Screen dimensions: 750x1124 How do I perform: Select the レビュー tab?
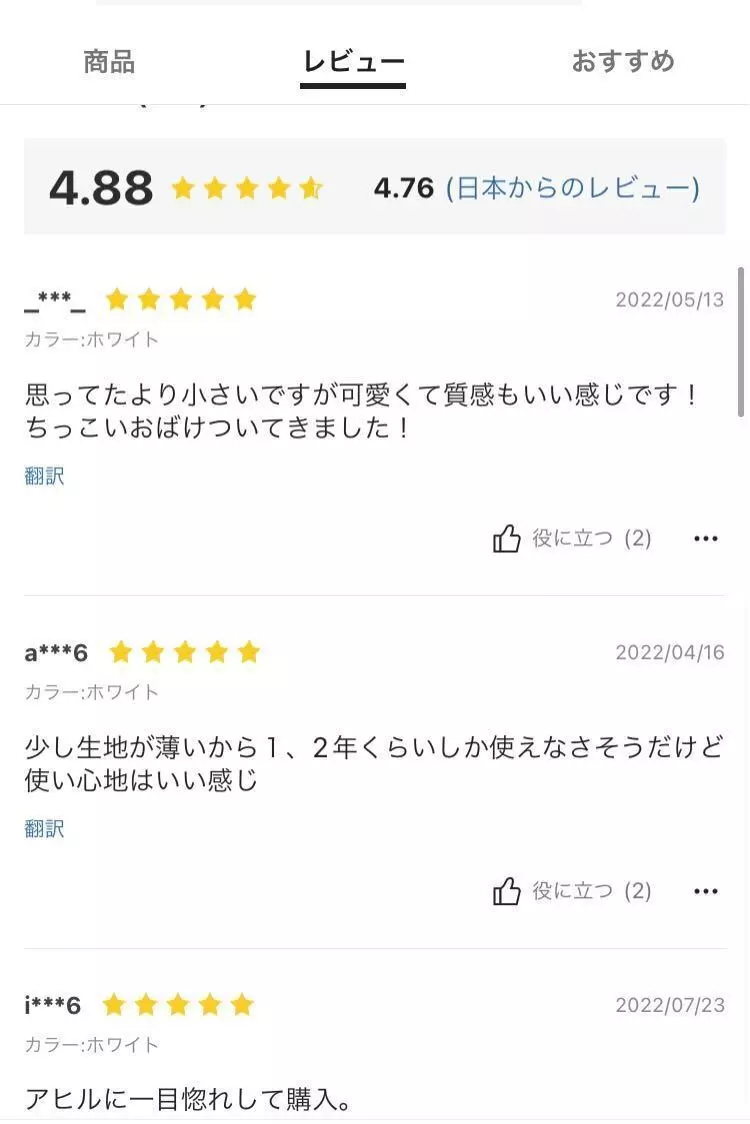click(x=353, y=62)
